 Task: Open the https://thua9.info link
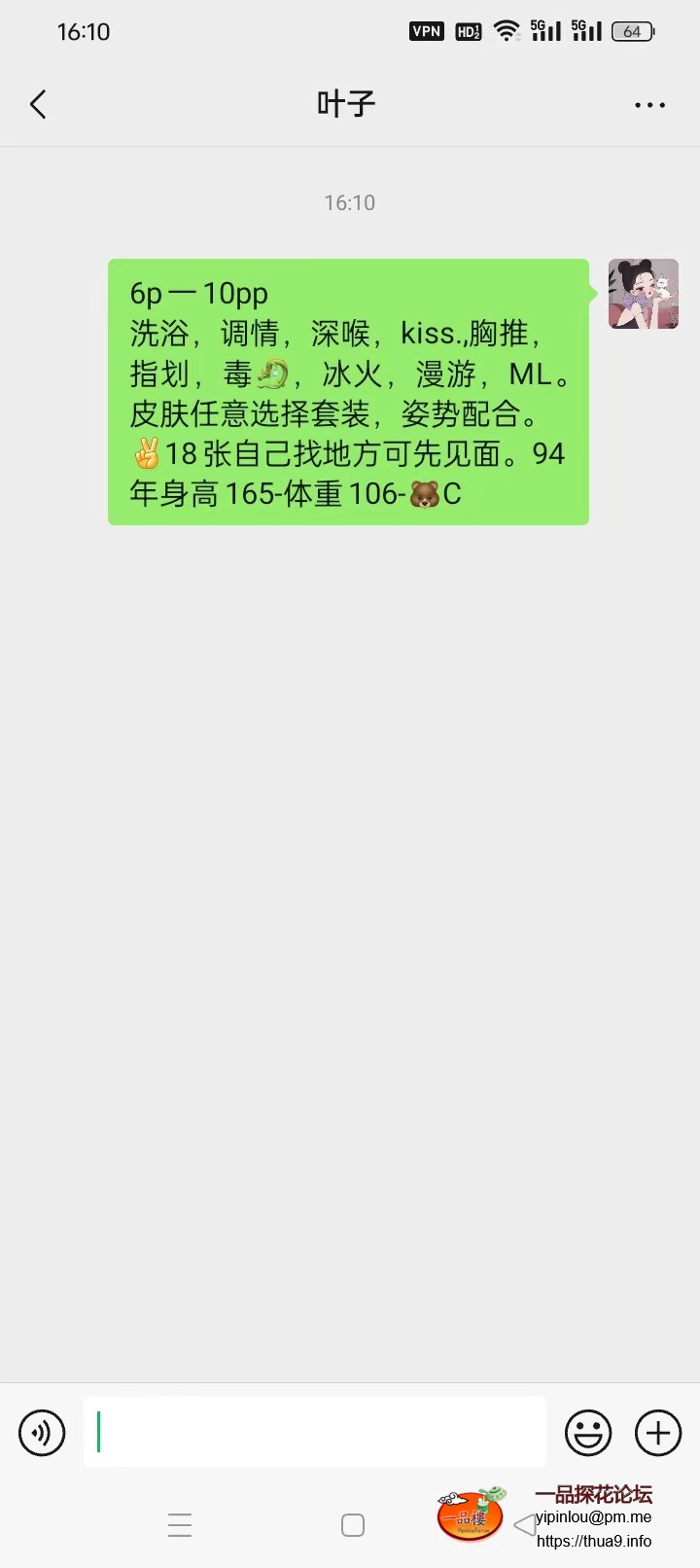click(x=593, y=1542)
